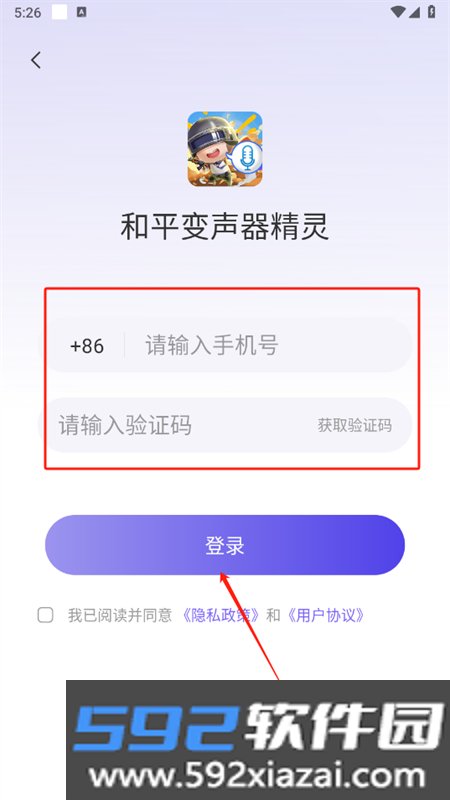This screenshot has width=450, height=800.
Task: Open the 《隐私政策》 link
Action: tap(222, 615)
